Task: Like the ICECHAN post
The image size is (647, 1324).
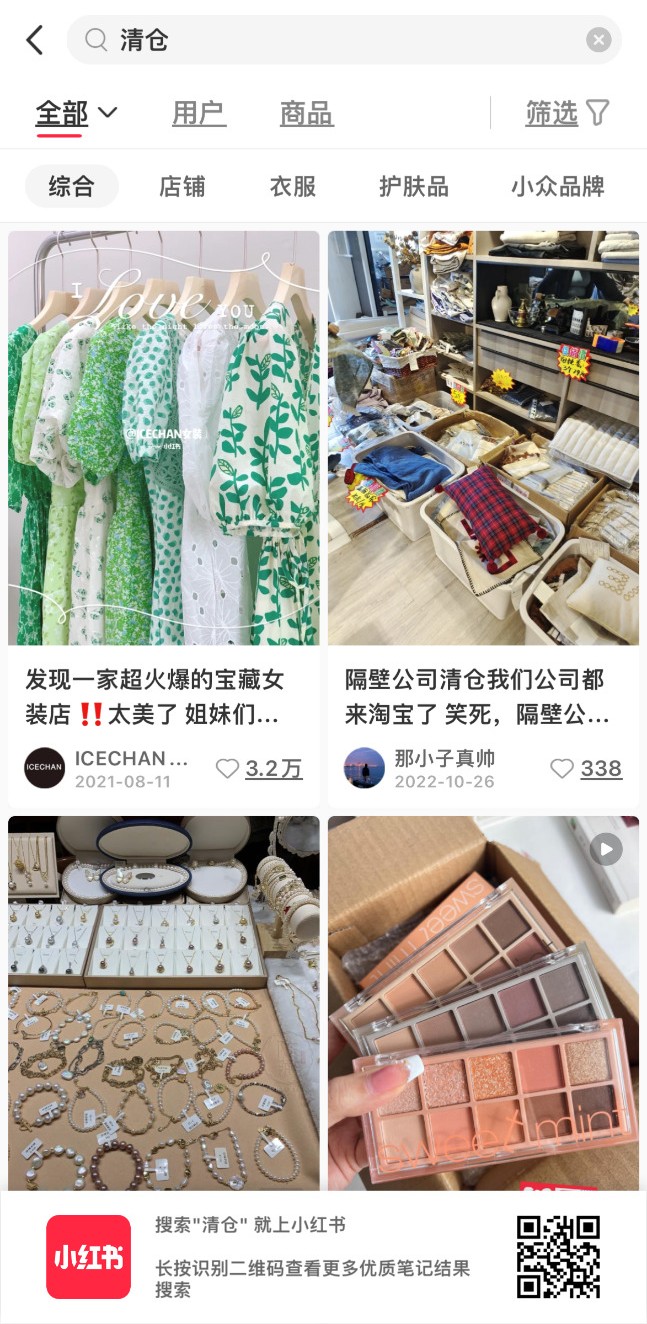Action: point(229,768)
